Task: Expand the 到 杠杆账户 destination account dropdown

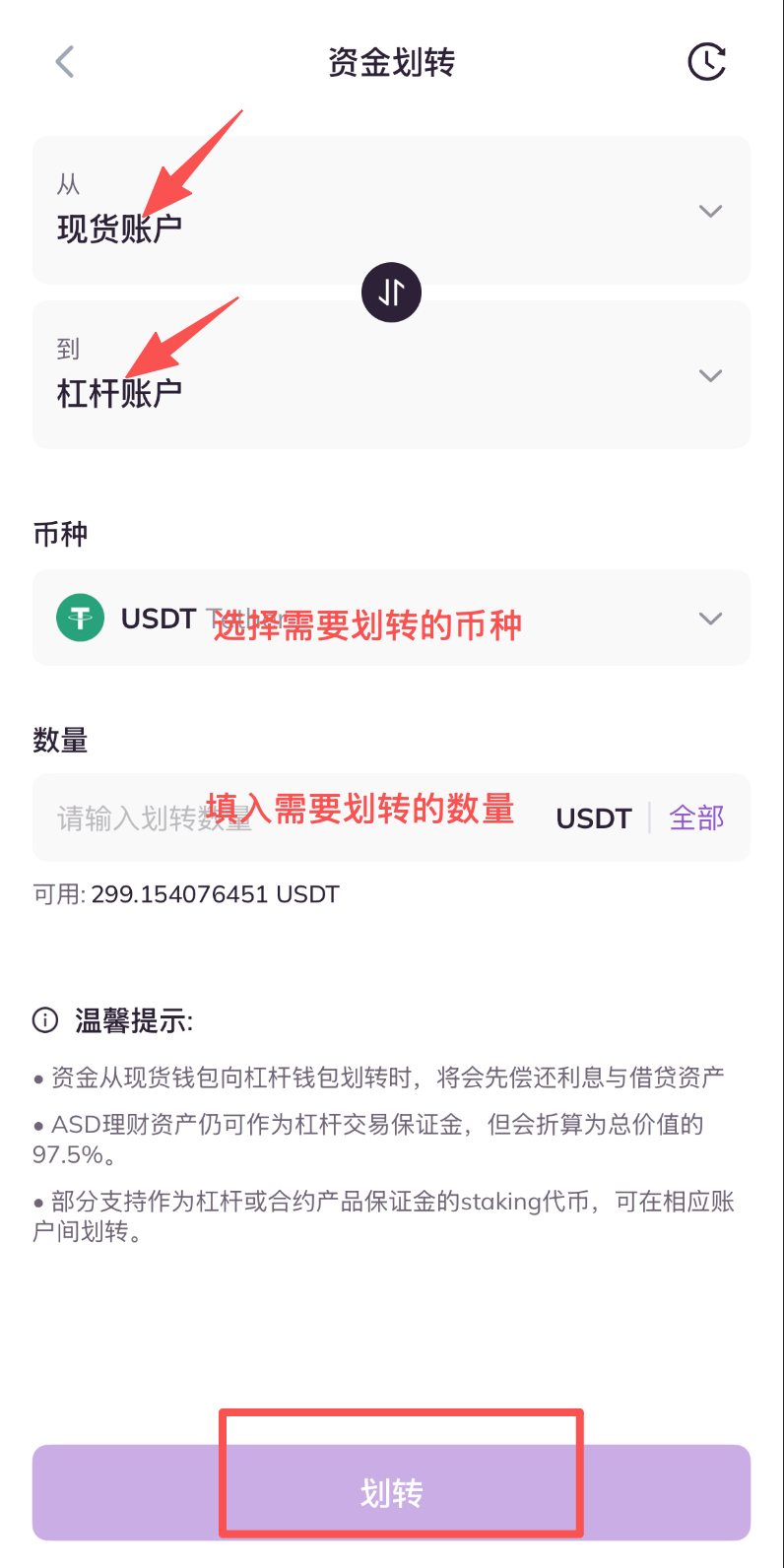Action: tap(709, 375)
